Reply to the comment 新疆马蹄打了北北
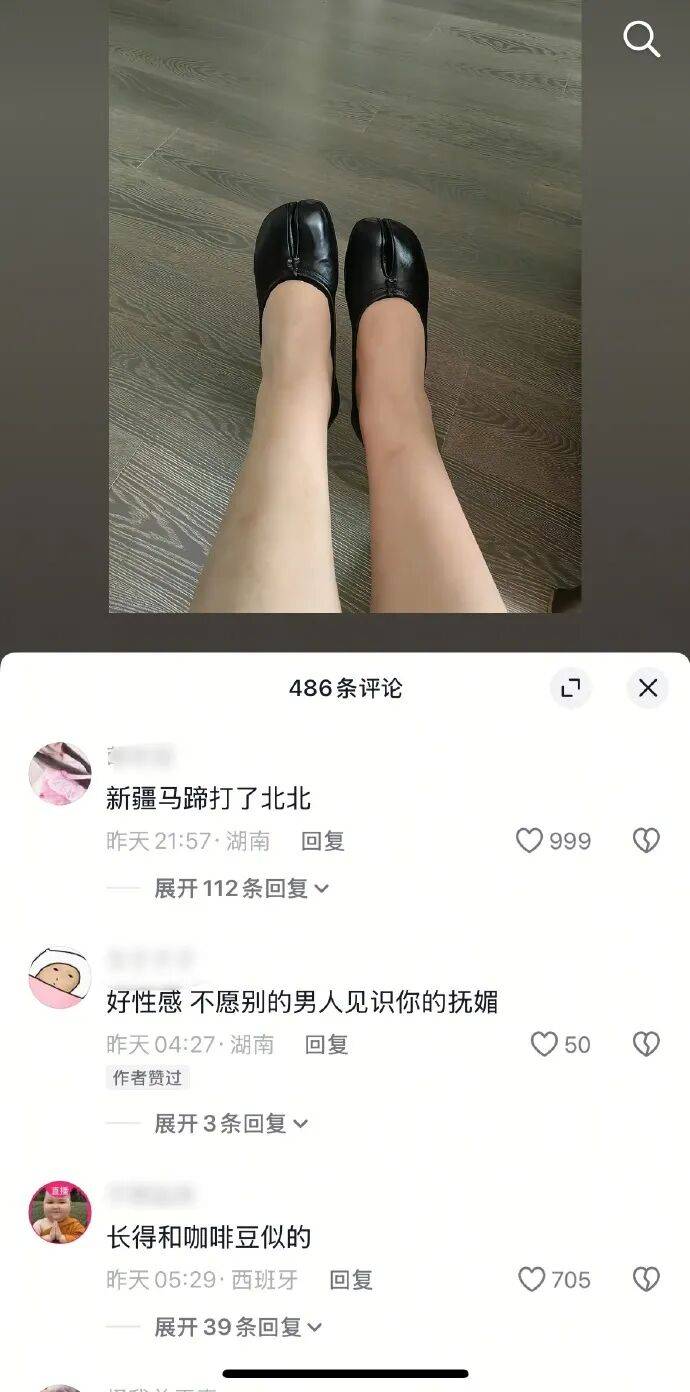 pyautogui.click(x=323, y=841)
